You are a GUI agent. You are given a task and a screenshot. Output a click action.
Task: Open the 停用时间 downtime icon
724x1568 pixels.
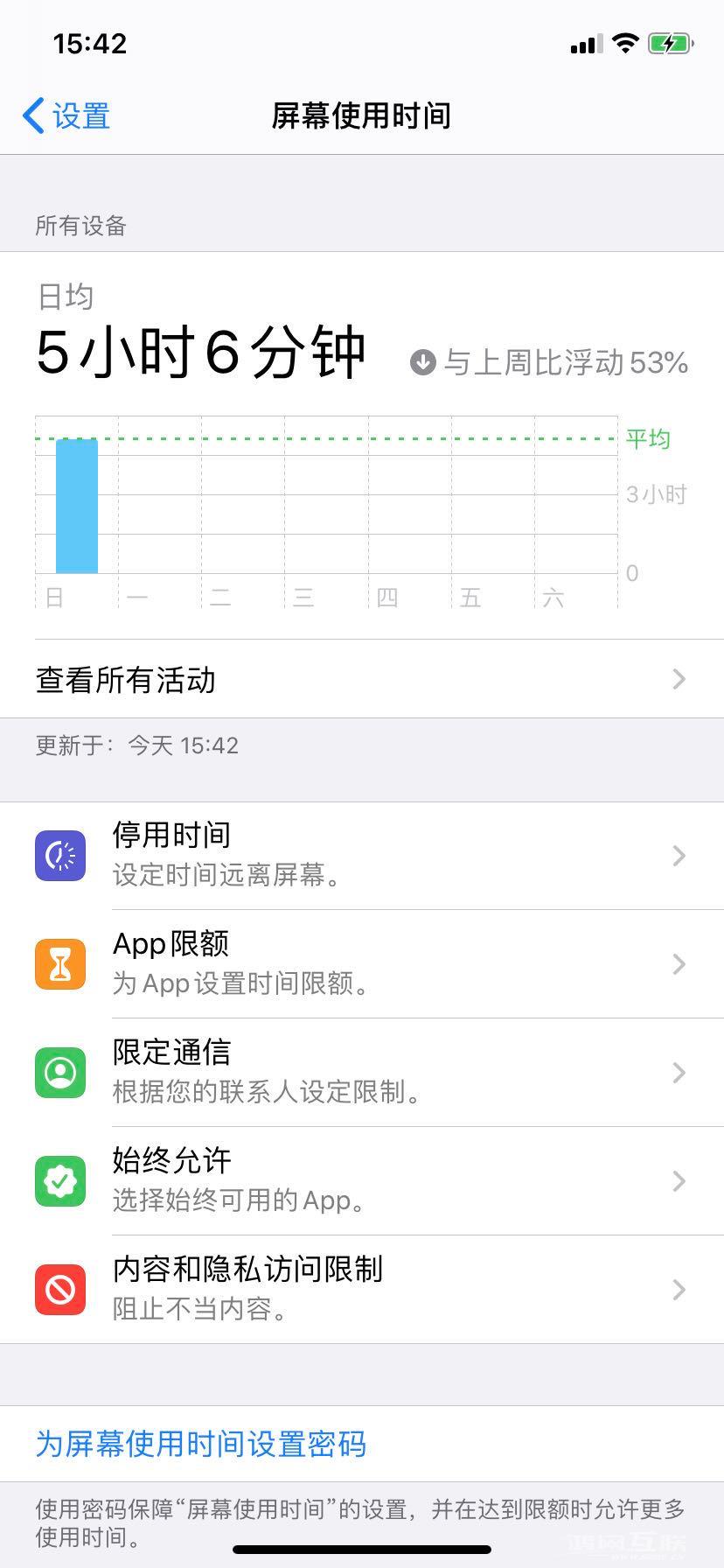coord(59,855)
